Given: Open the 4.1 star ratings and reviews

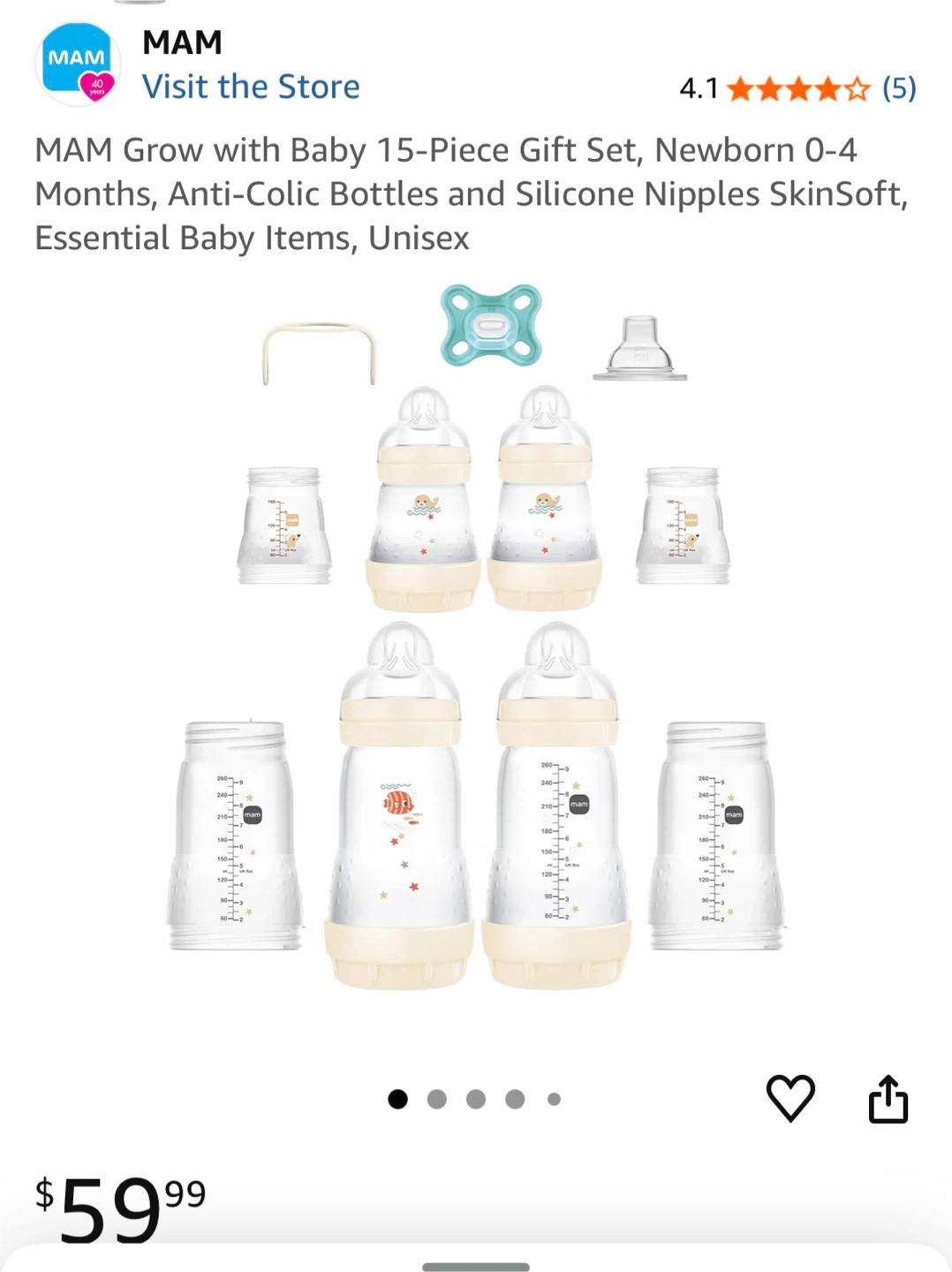Looking at the screenshot, I should (x=797, y=88).
